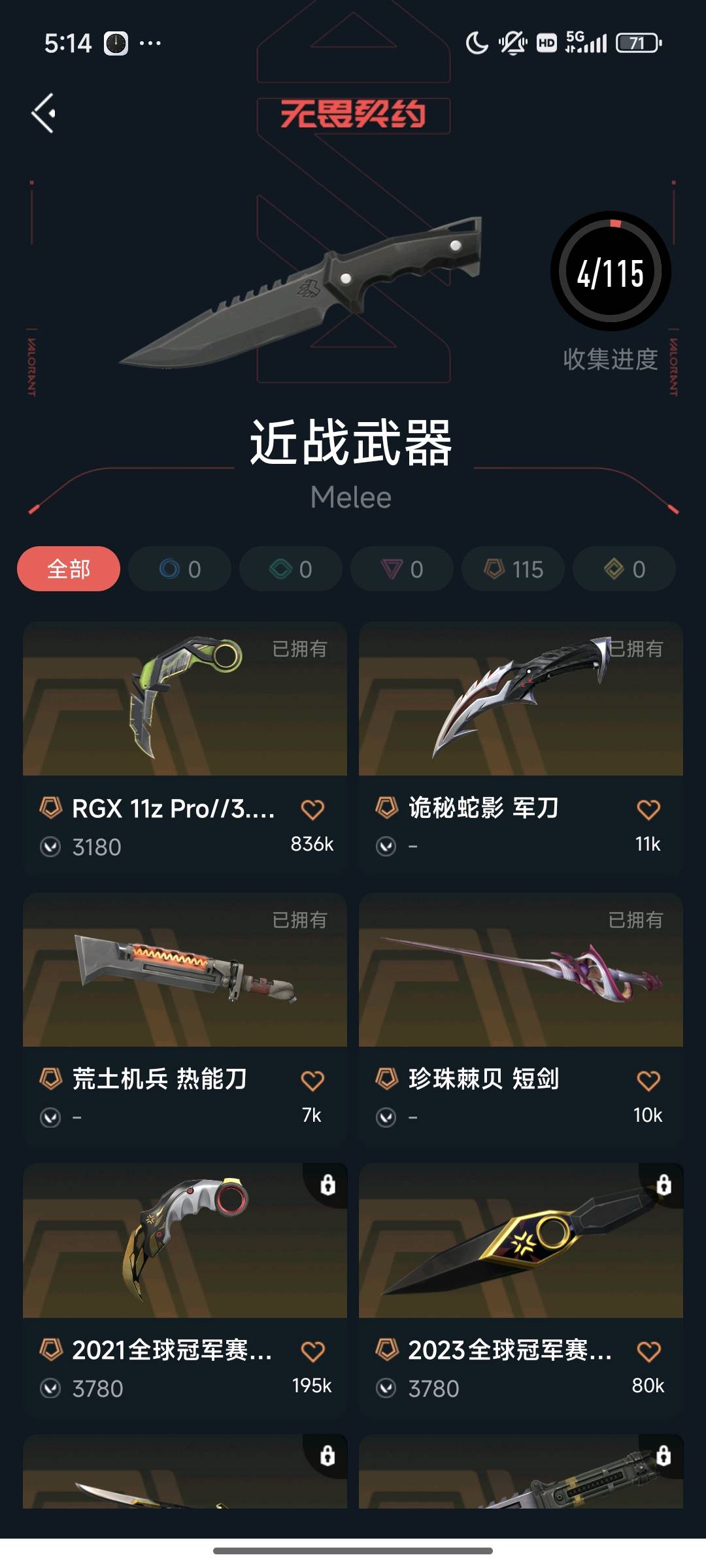This screenshot has height=1568, width=706.
Task: Like the RGX 11z Pro skin
Action: 312,809
